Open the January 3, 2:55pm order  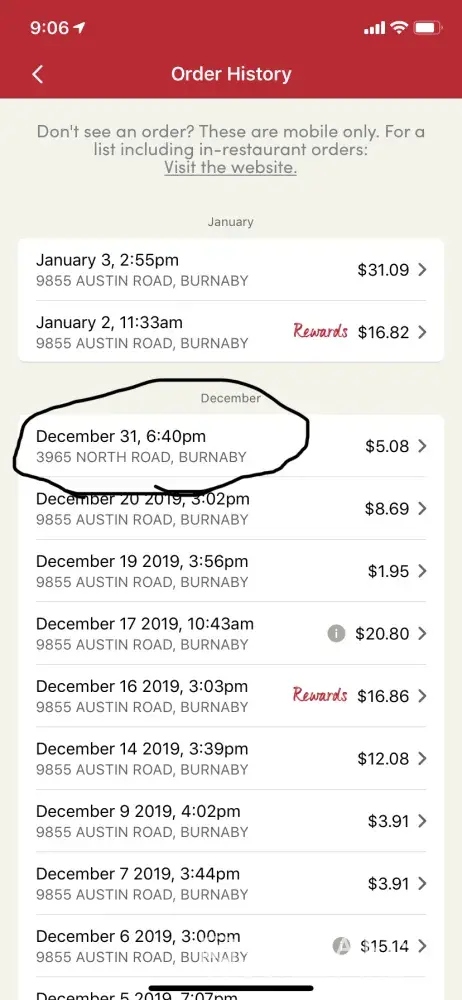pos(231,270)
